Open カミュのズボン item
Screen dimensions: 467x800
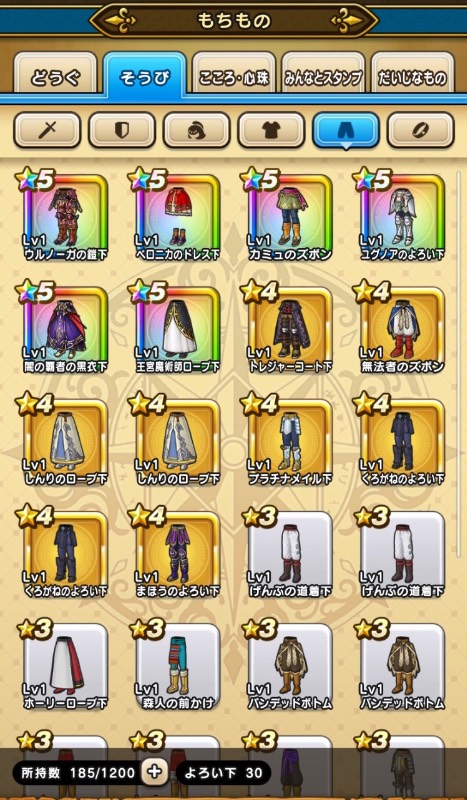(289, 216)
